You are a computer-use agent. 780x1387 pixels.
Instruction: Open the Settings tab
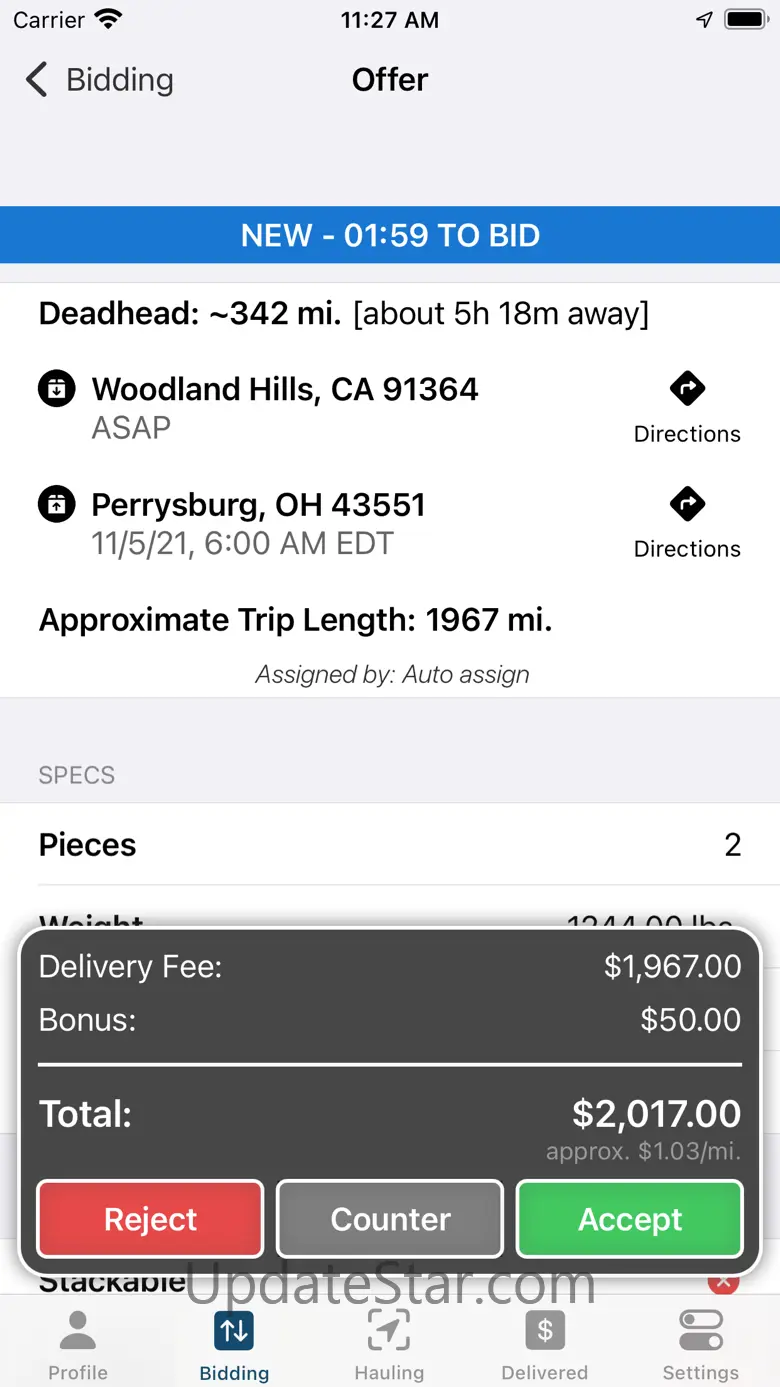click(700, 1344)
